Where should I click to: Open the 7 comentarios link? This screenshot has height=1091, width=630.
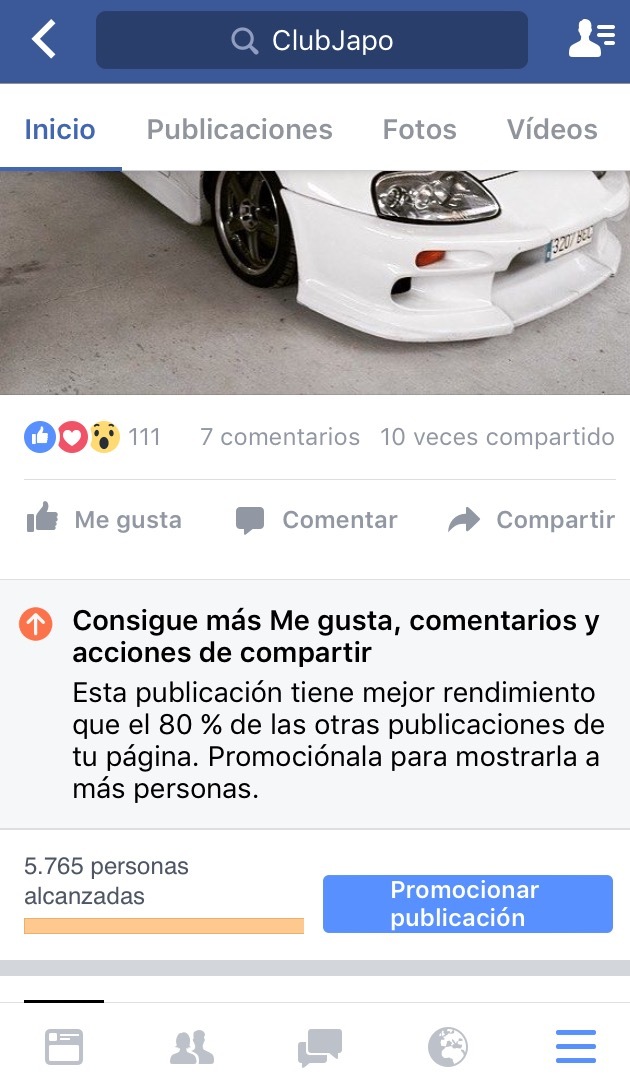click(x=280, y=437)
